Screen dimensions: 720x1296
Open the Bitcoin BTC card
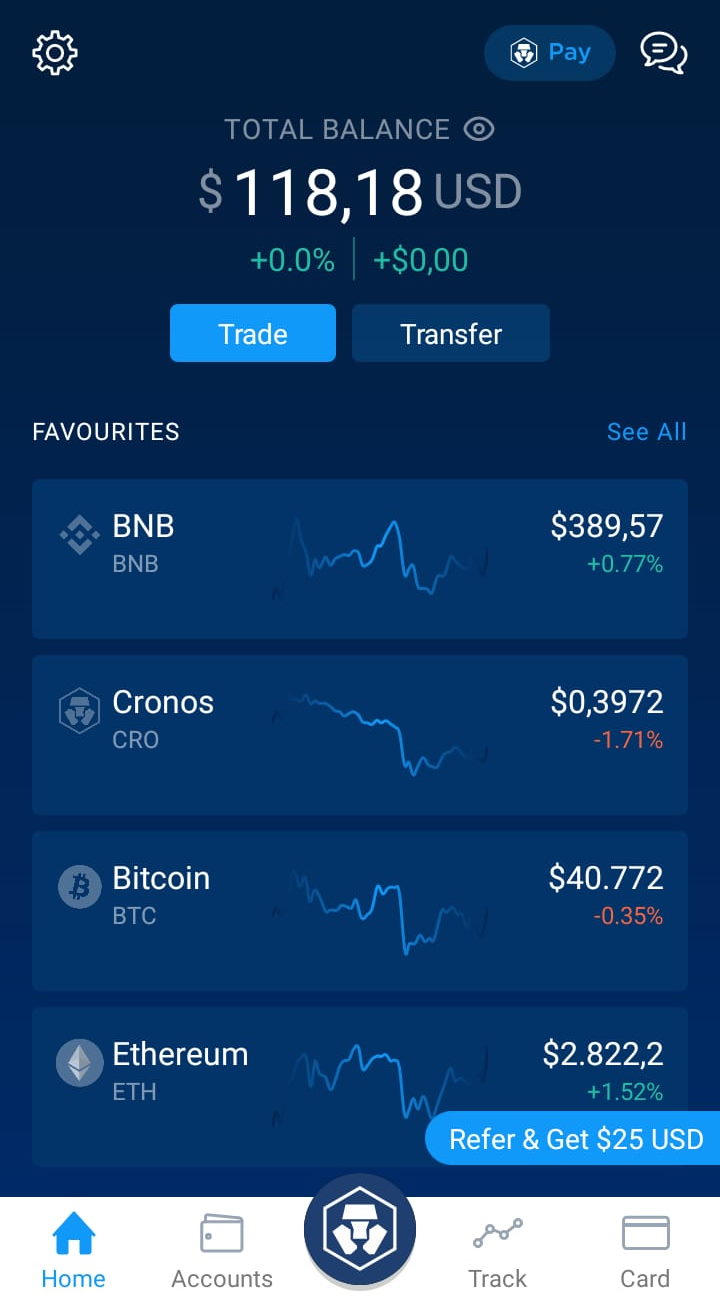pos(360,911)
